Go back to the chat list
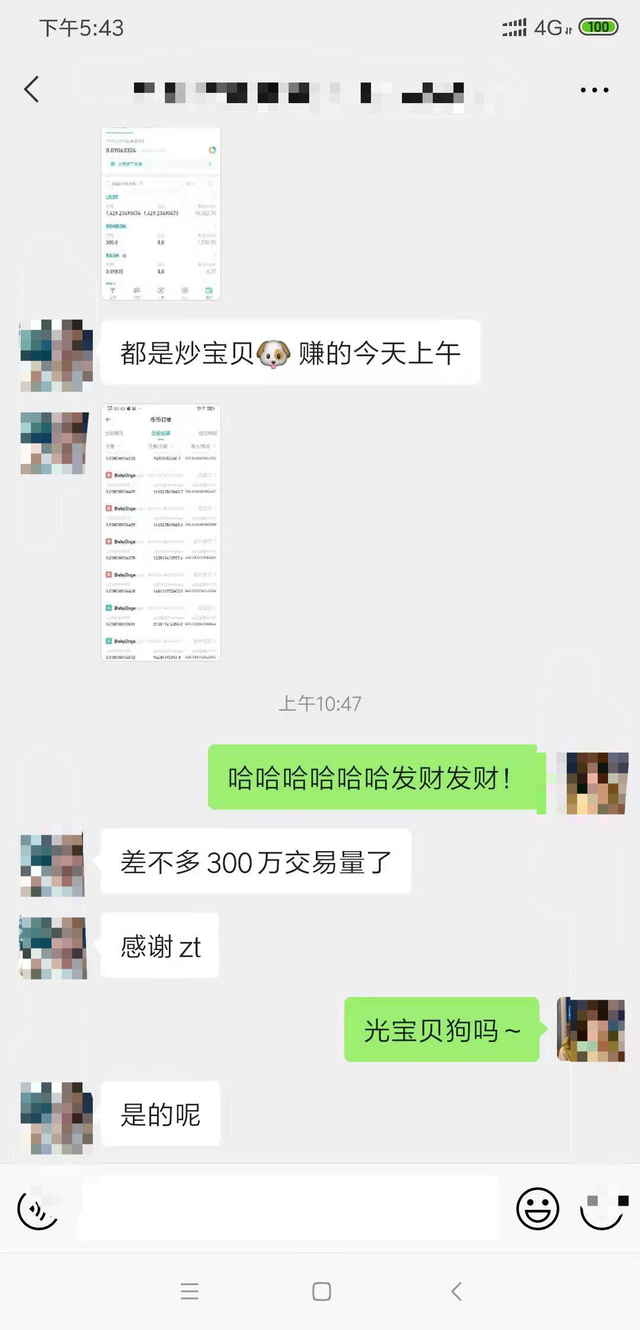This screenshot has width=640, height=1330. pyautogui.click(x=32, y=89)
